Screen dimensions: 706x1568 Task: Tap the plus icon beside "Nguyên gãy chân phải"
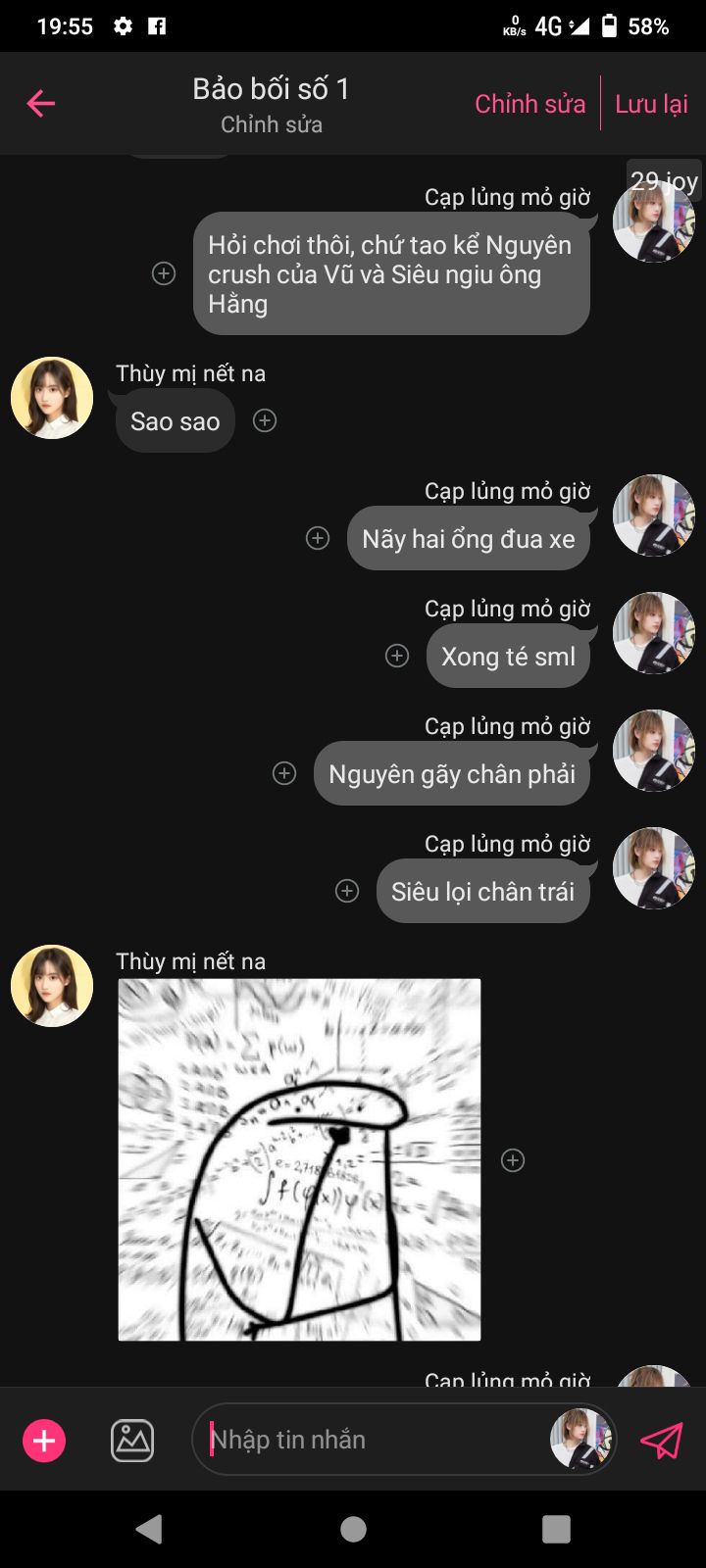click(x=284, y=773)
